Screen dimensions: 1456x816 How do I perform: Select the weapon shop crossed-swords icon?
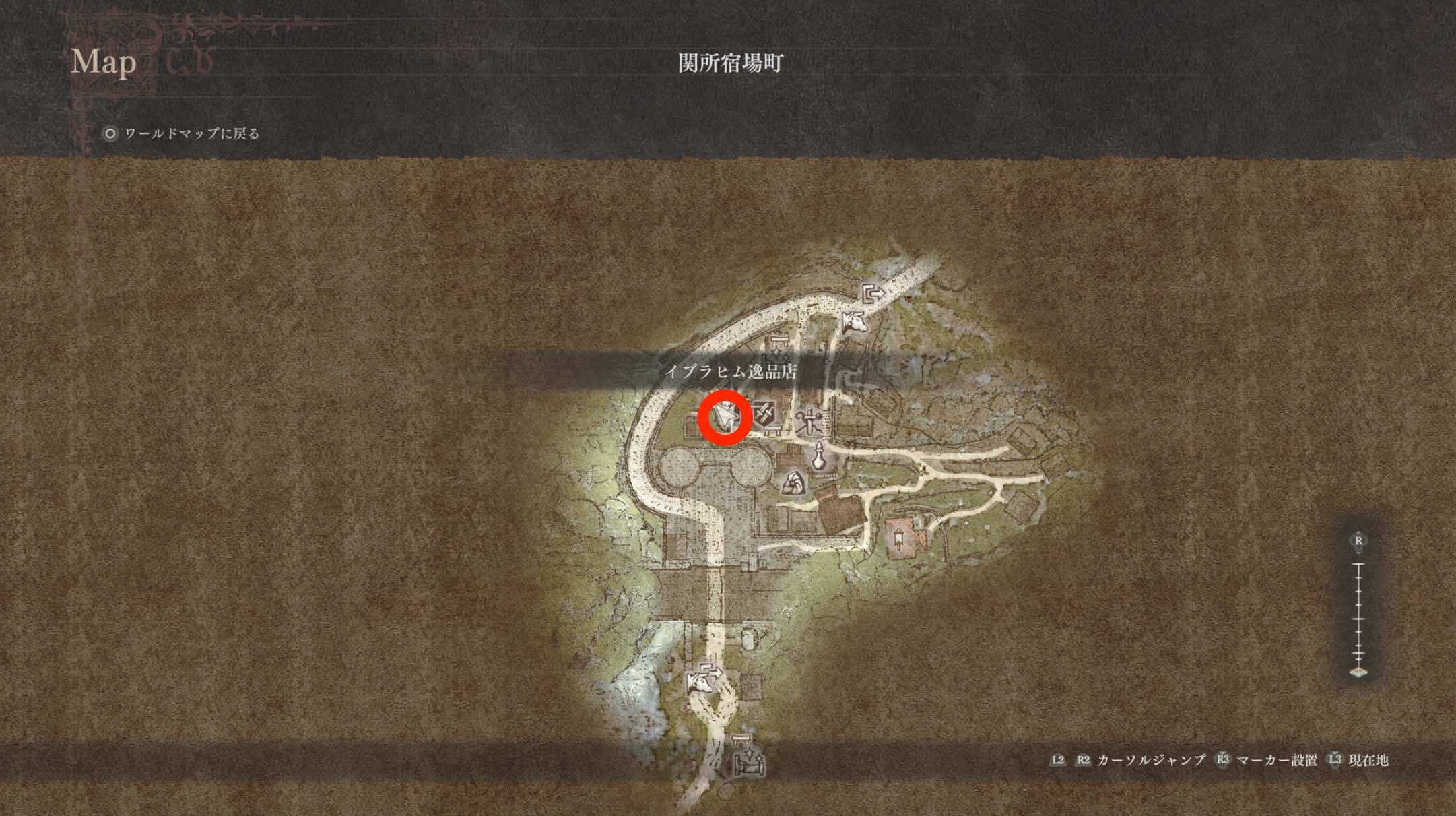pyautogui.click(x=766, y=412)
